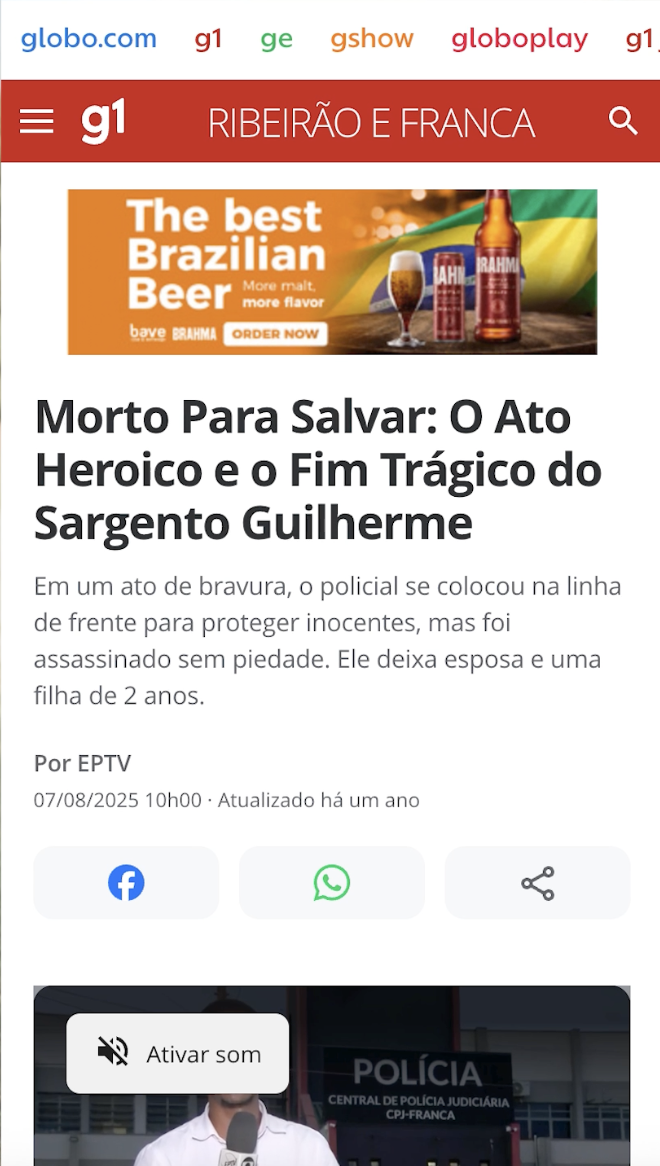Open the globo.com link
Screen dimensions: 660x1166
[x=89, y=39]
